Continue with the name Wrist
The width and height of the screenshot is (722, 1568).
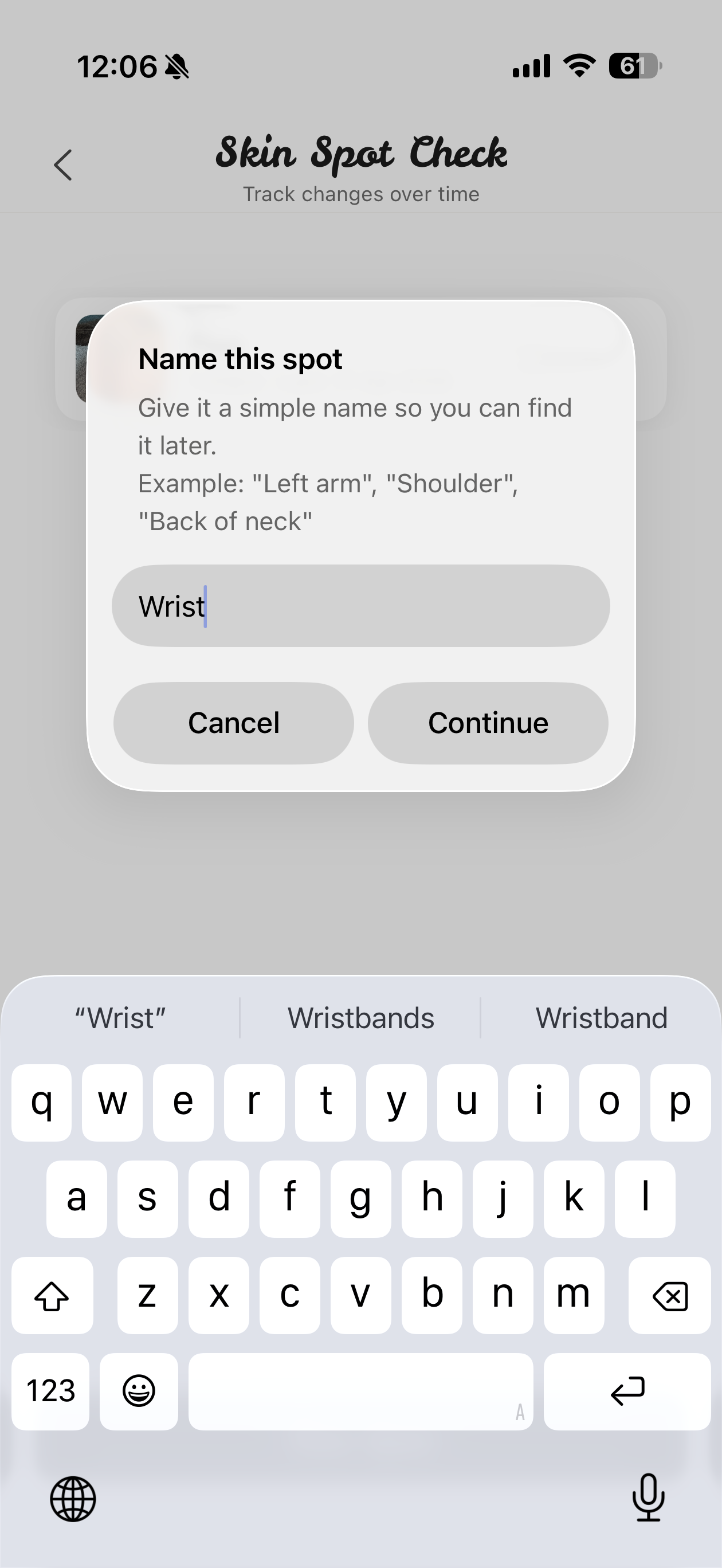pyautogui.click(x=488, y=723)
